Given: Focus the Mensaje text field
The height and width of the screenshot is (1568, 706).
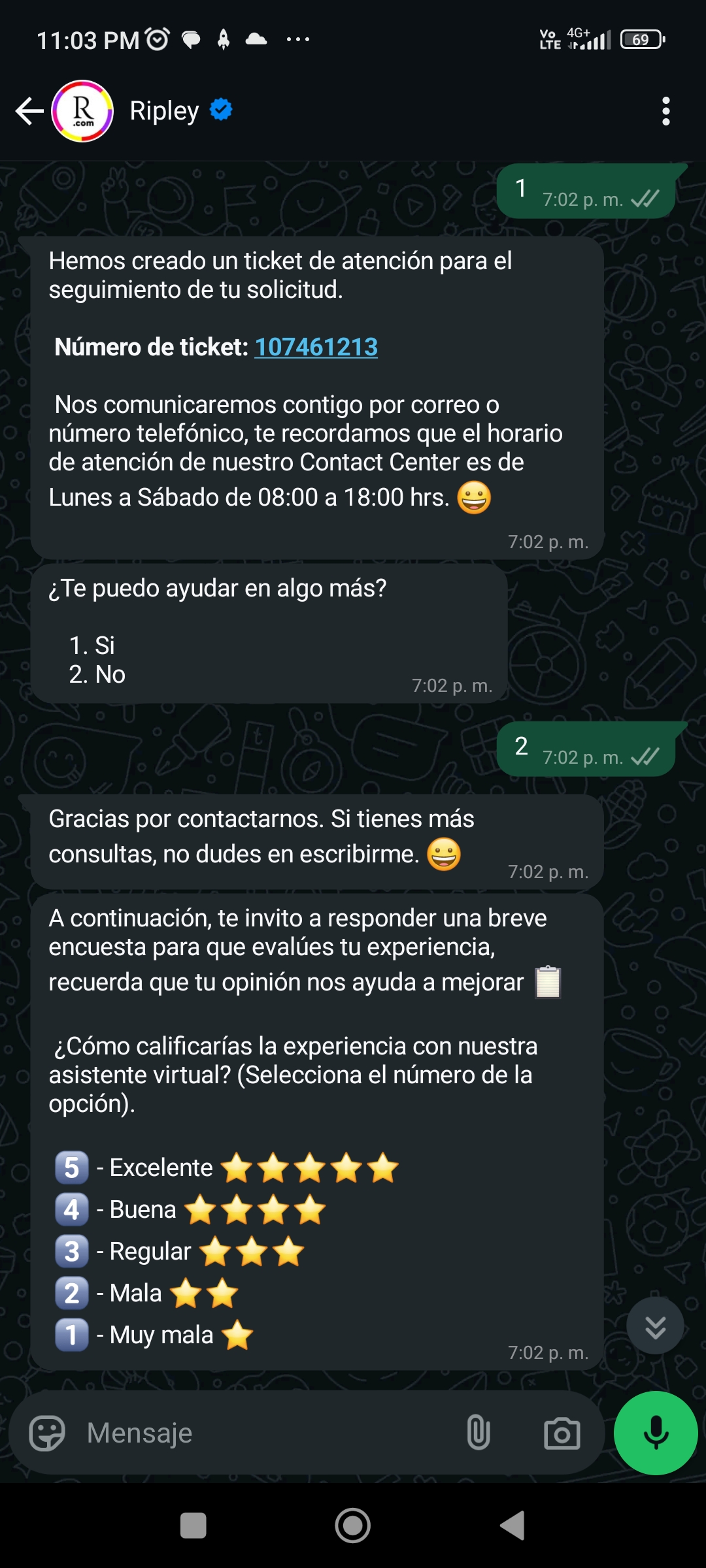Looking at the screenshot, I should [261, 1433].
